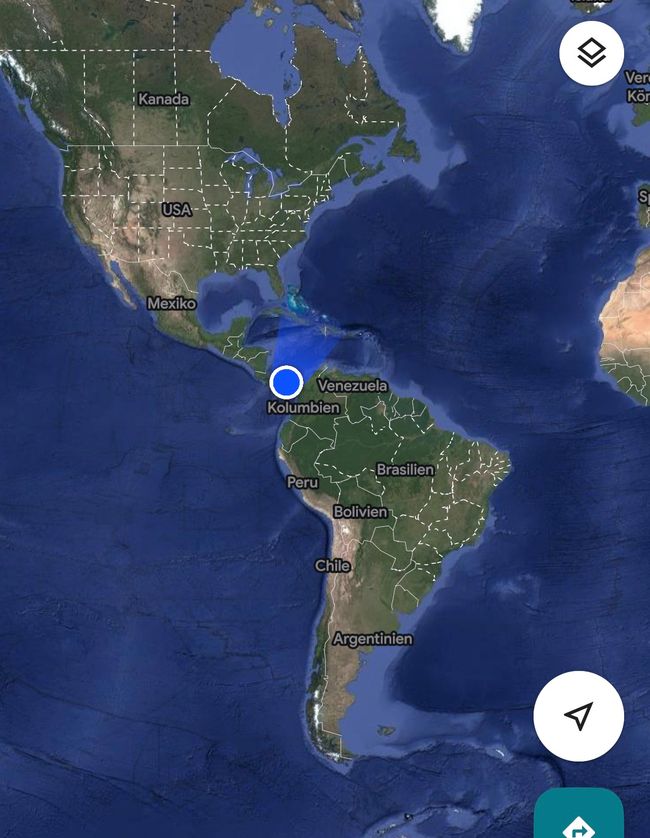Center map on my current location
Image resolution: width=650 pixels, height=838 pixels.
tap(578, 716)
